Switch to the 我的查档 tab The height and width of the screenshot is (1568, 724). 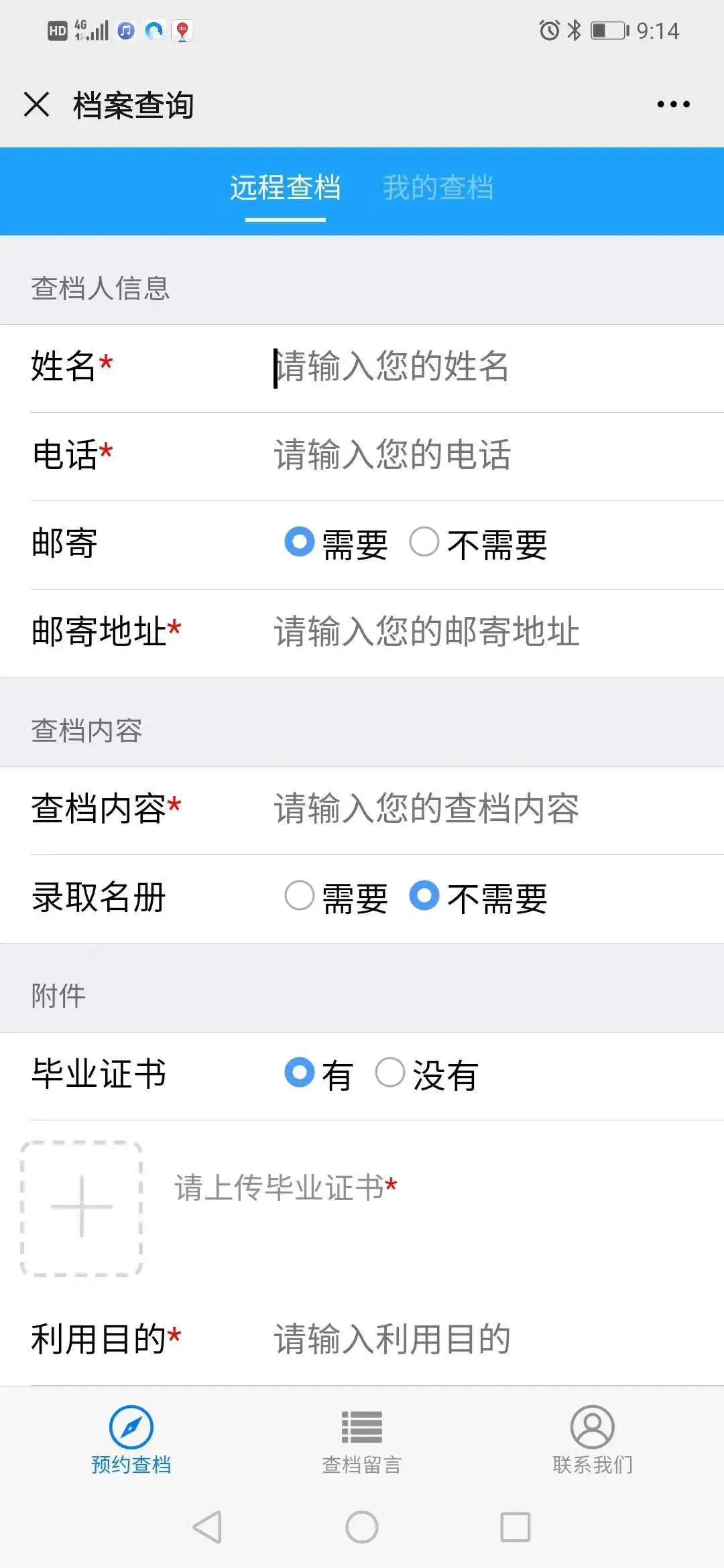438,188
